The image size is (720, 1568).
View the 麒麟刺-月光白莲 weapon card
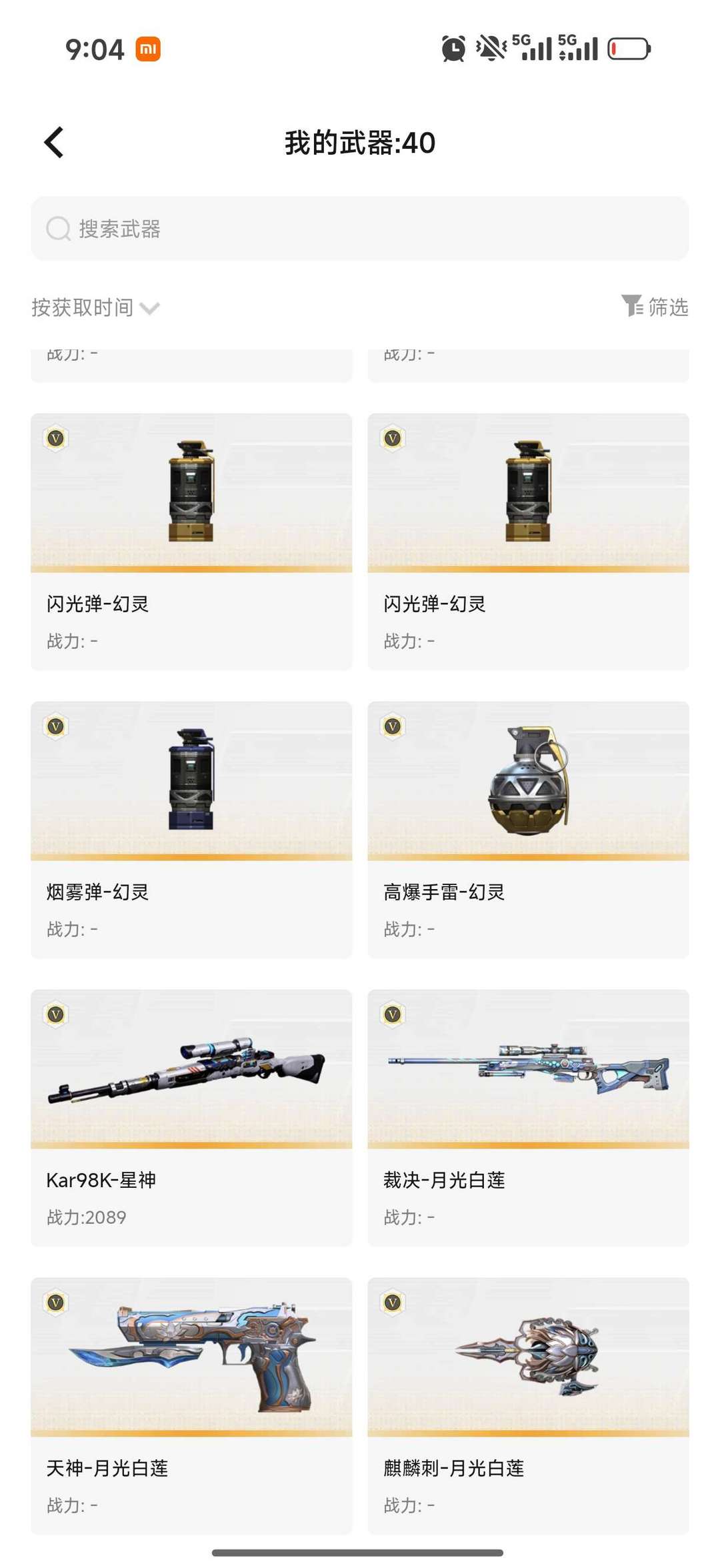528,1406
